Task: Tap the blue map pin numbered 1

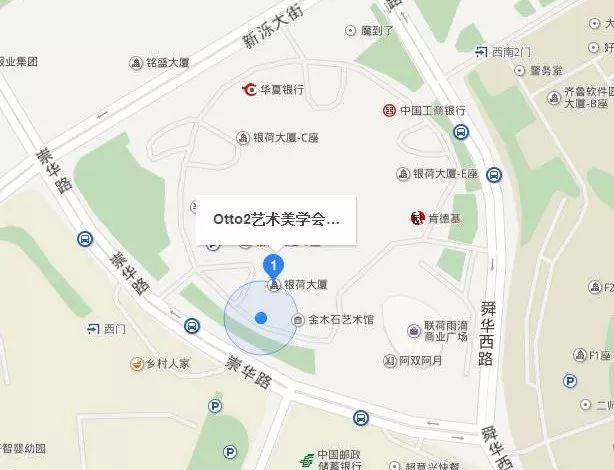Action: tap(273, 266)
